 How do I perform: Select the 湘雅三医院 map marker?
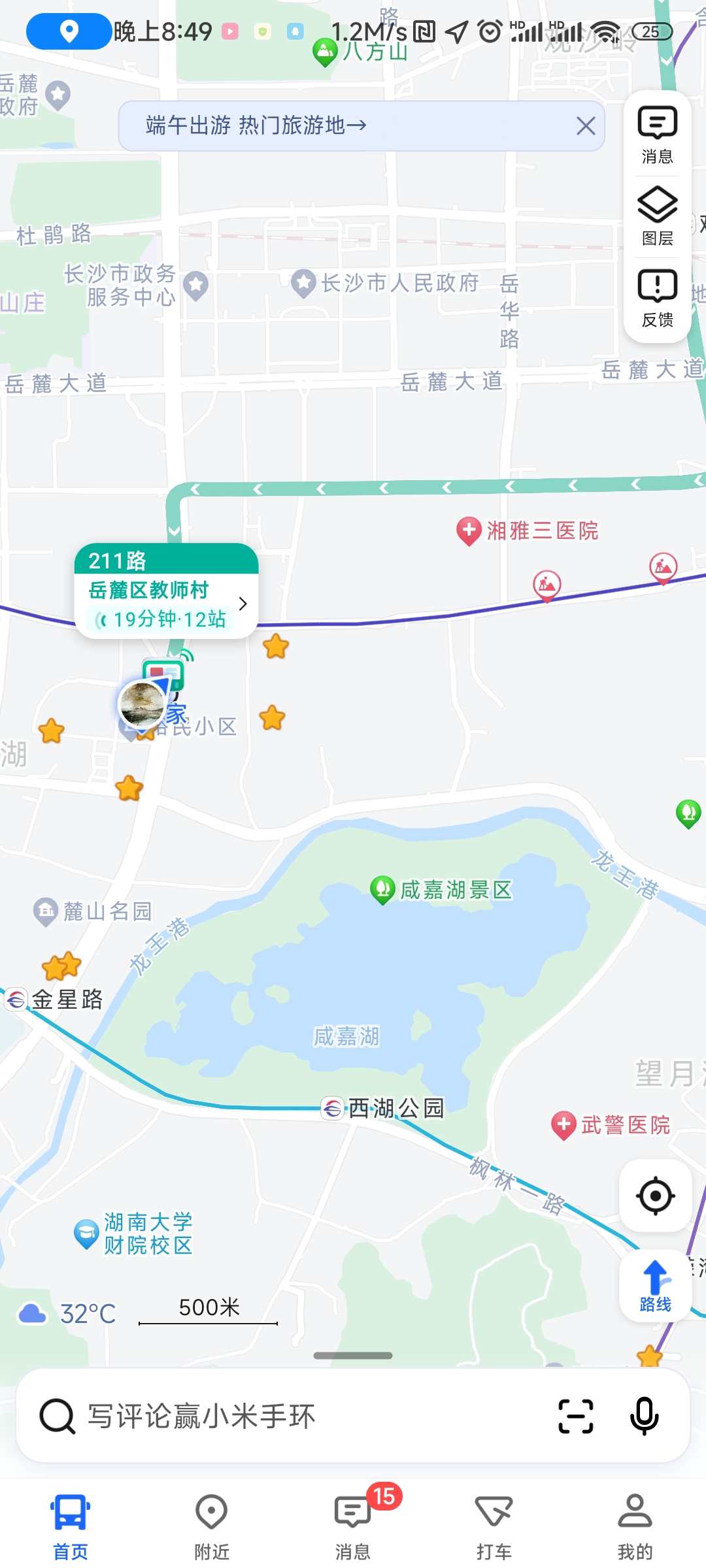point(468,531)
